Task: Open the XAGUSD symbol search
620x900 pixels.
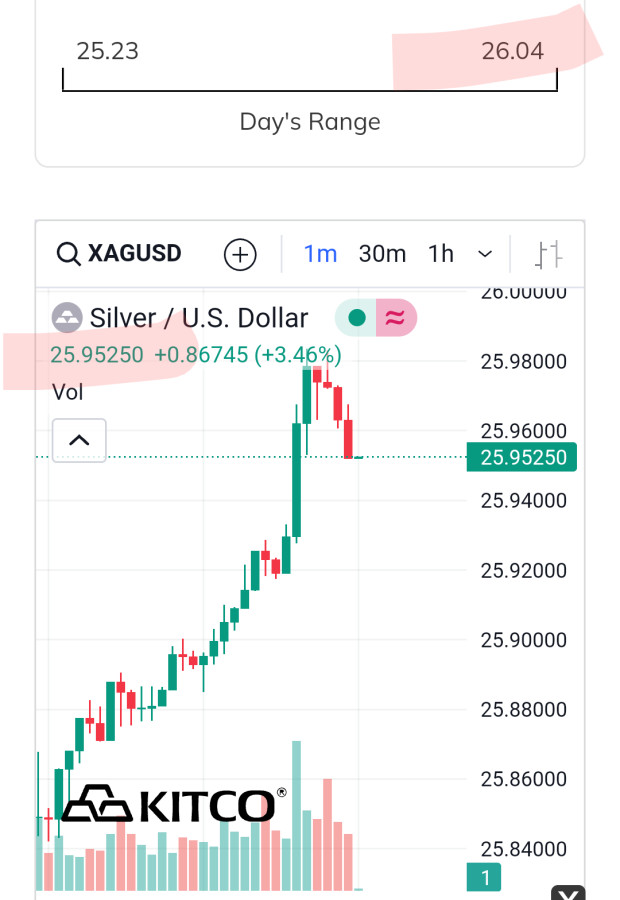Action: coord(119,254)
